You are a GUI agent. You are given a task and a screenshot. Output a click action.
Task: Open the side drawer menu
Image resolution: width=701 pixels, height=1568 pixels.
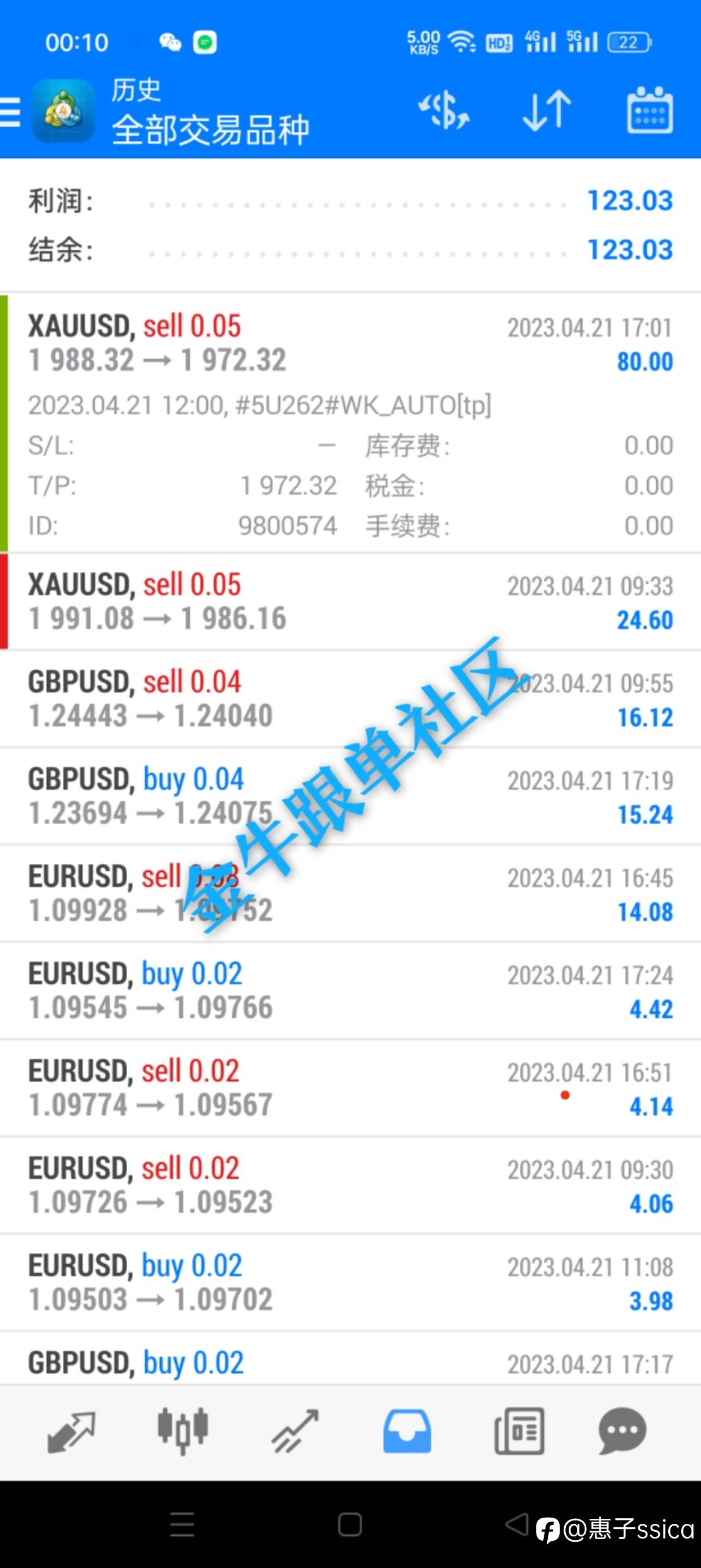click(10, 112)
